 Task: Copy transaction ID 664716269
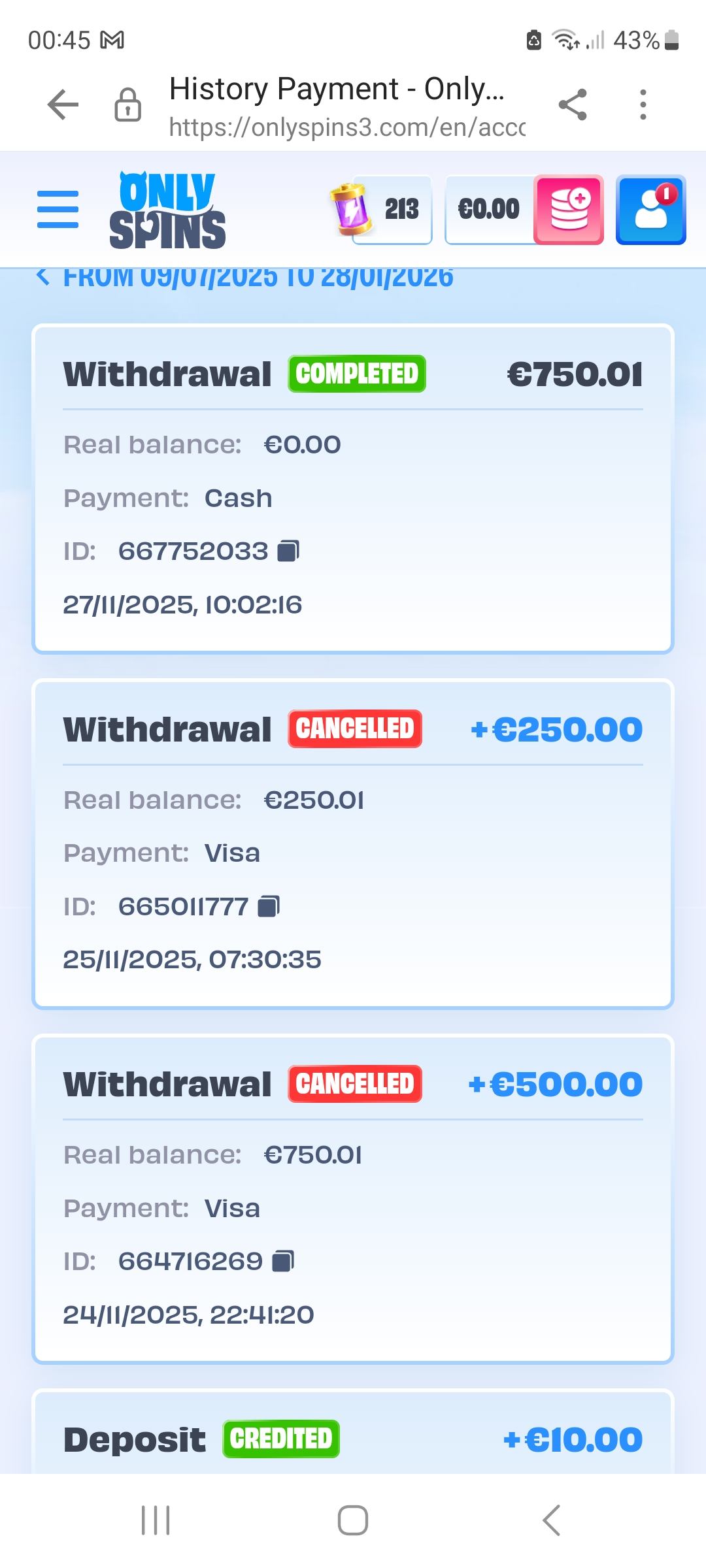[283, 1261]
